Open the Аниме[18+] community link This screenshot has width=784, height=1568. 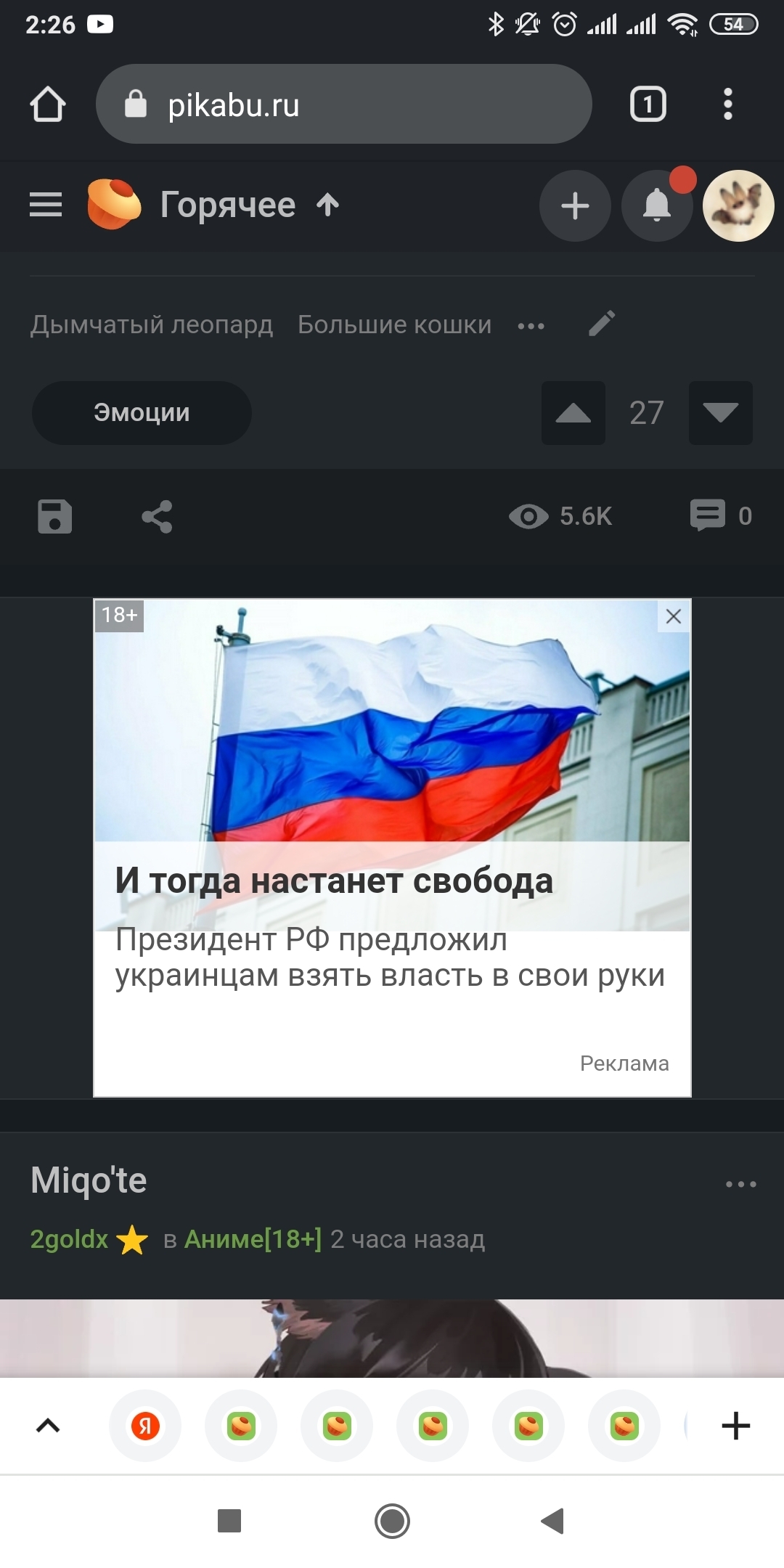253,1238
